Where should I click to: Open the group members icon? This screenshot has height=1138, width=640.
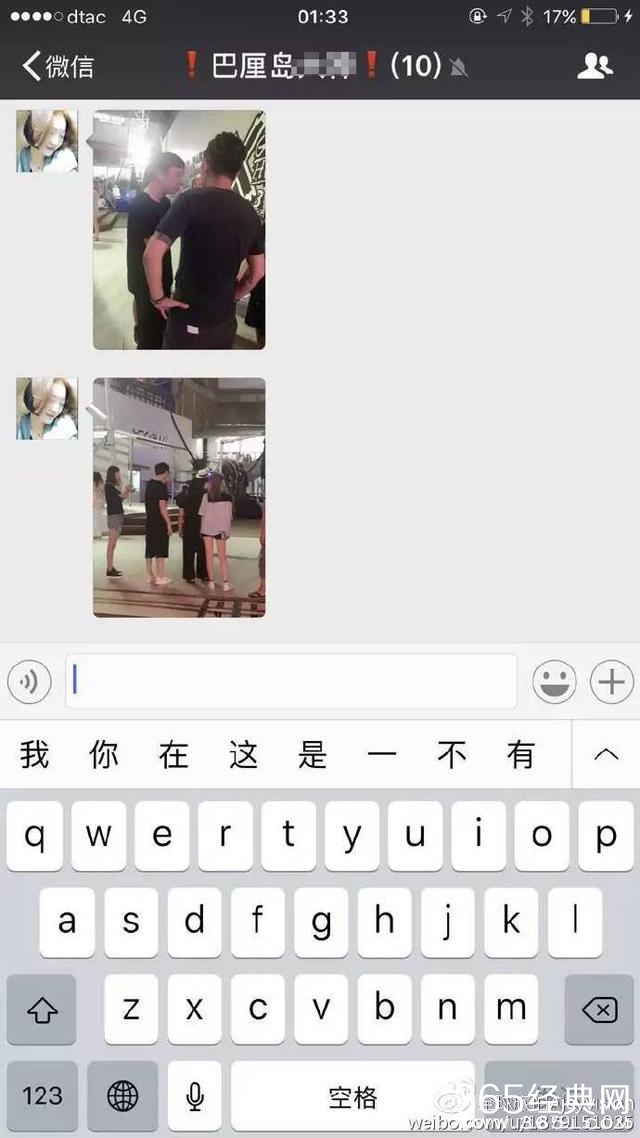(595, 66)
